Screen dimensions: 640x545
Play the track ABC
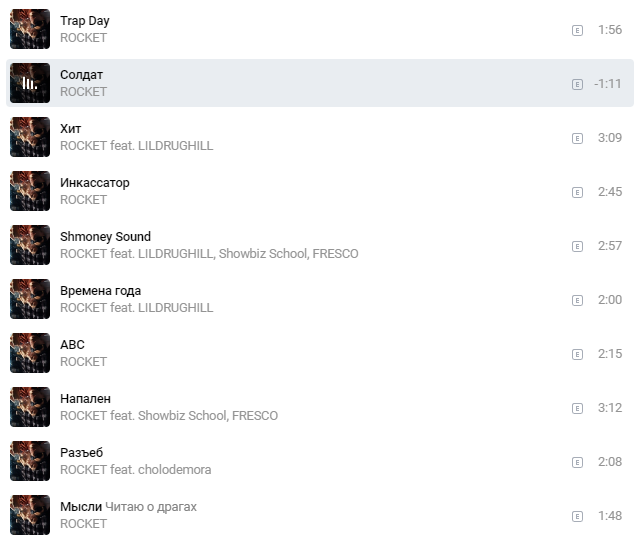pyautogui.click(x=30, y=353)
